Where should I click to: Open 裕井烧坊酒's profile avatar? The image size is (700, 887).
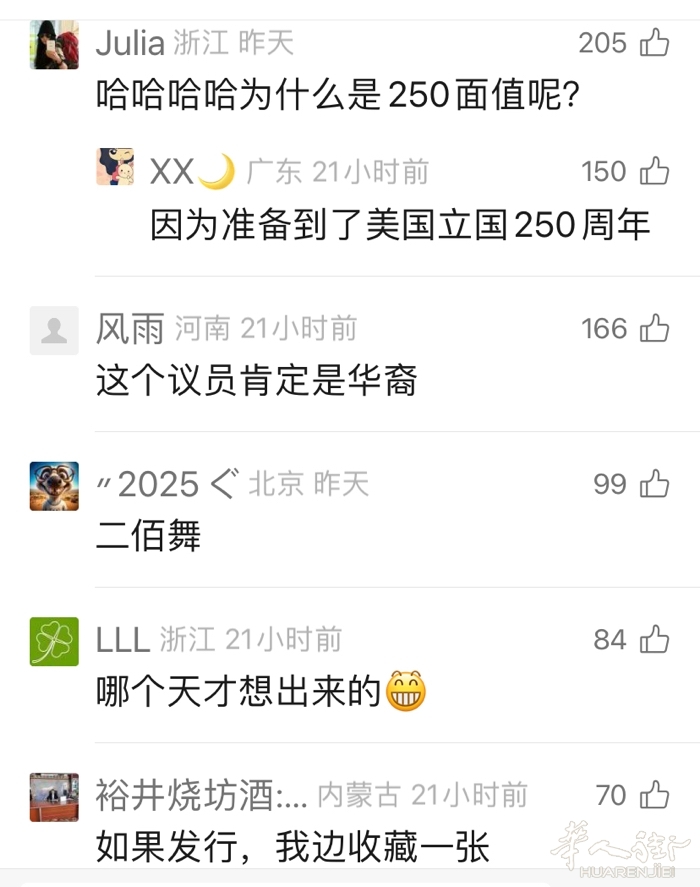pos(54,797)
